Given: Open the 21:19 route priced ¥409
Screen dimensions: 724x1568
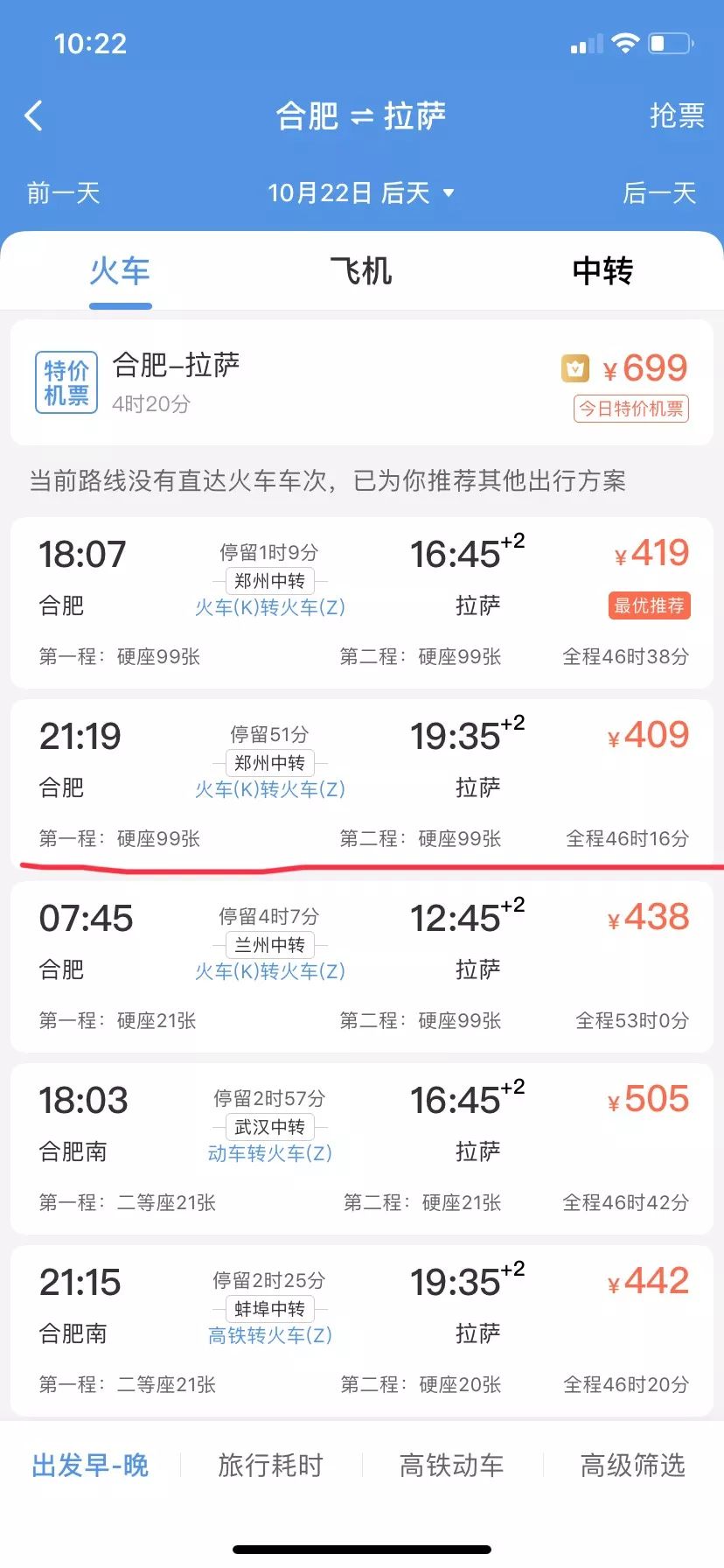Looking at the screenshot, I should coord(362,784).
